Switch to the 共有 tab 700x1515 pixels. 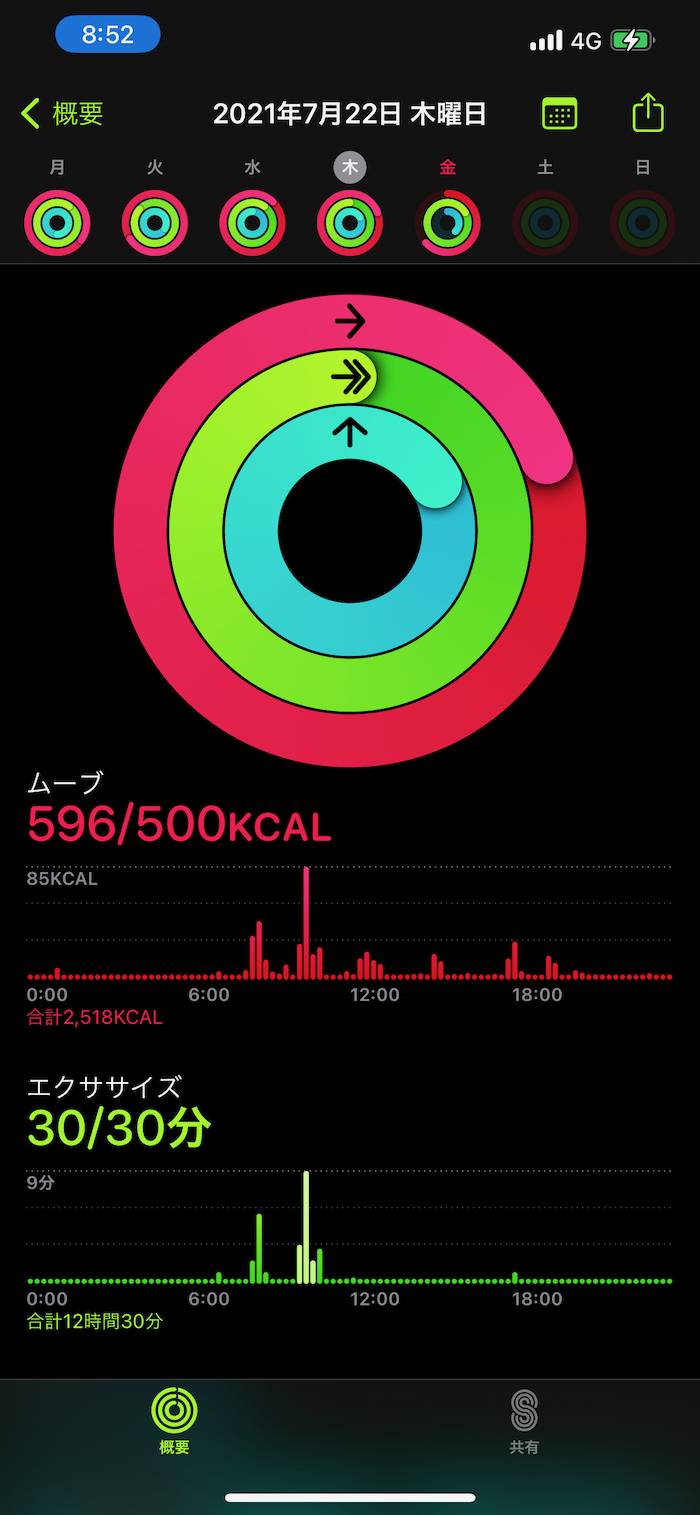point(524,1420)
